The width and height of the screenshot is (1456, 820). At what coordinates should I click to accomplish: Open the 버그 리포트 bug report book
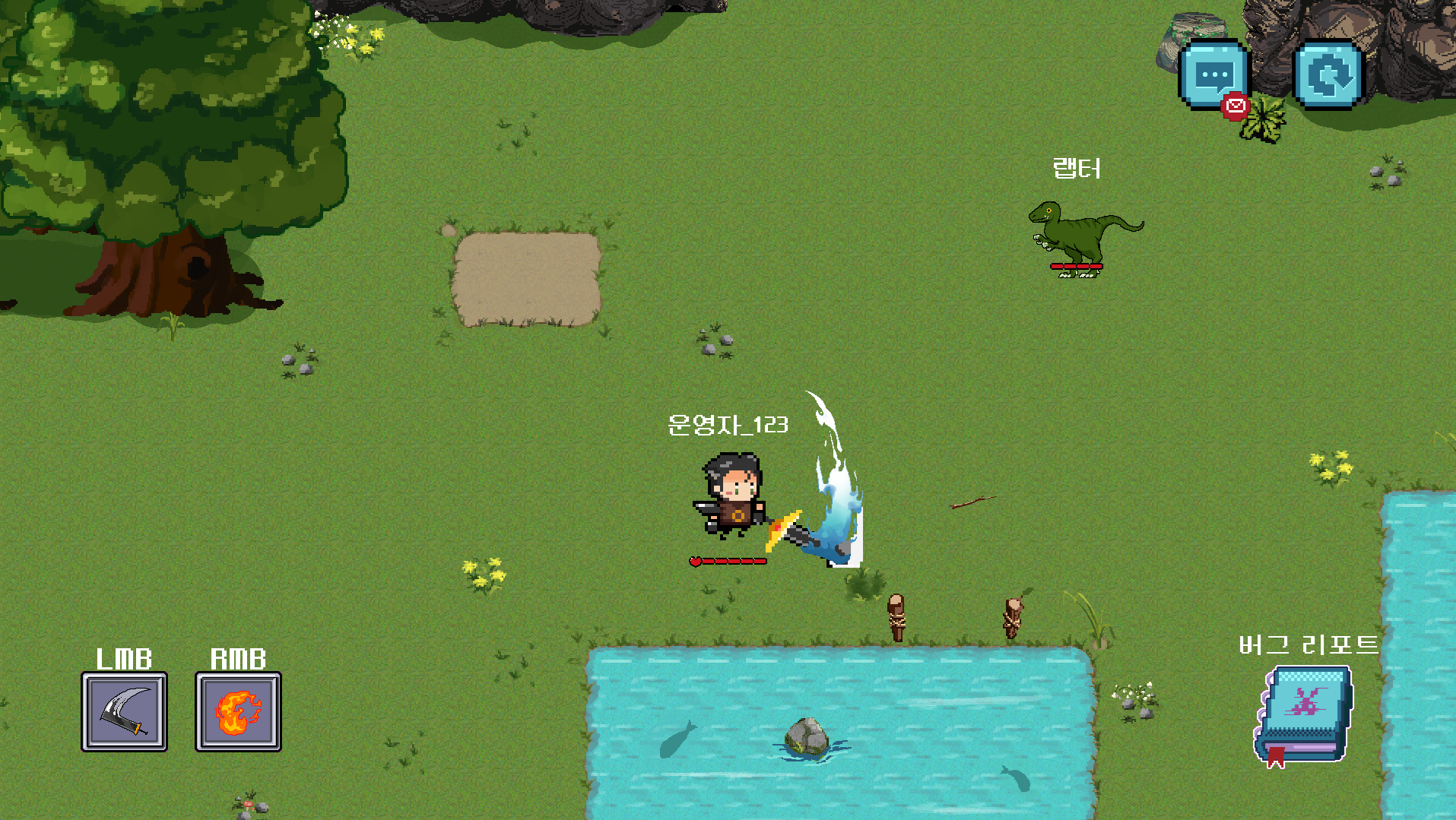click(1303, 714)
